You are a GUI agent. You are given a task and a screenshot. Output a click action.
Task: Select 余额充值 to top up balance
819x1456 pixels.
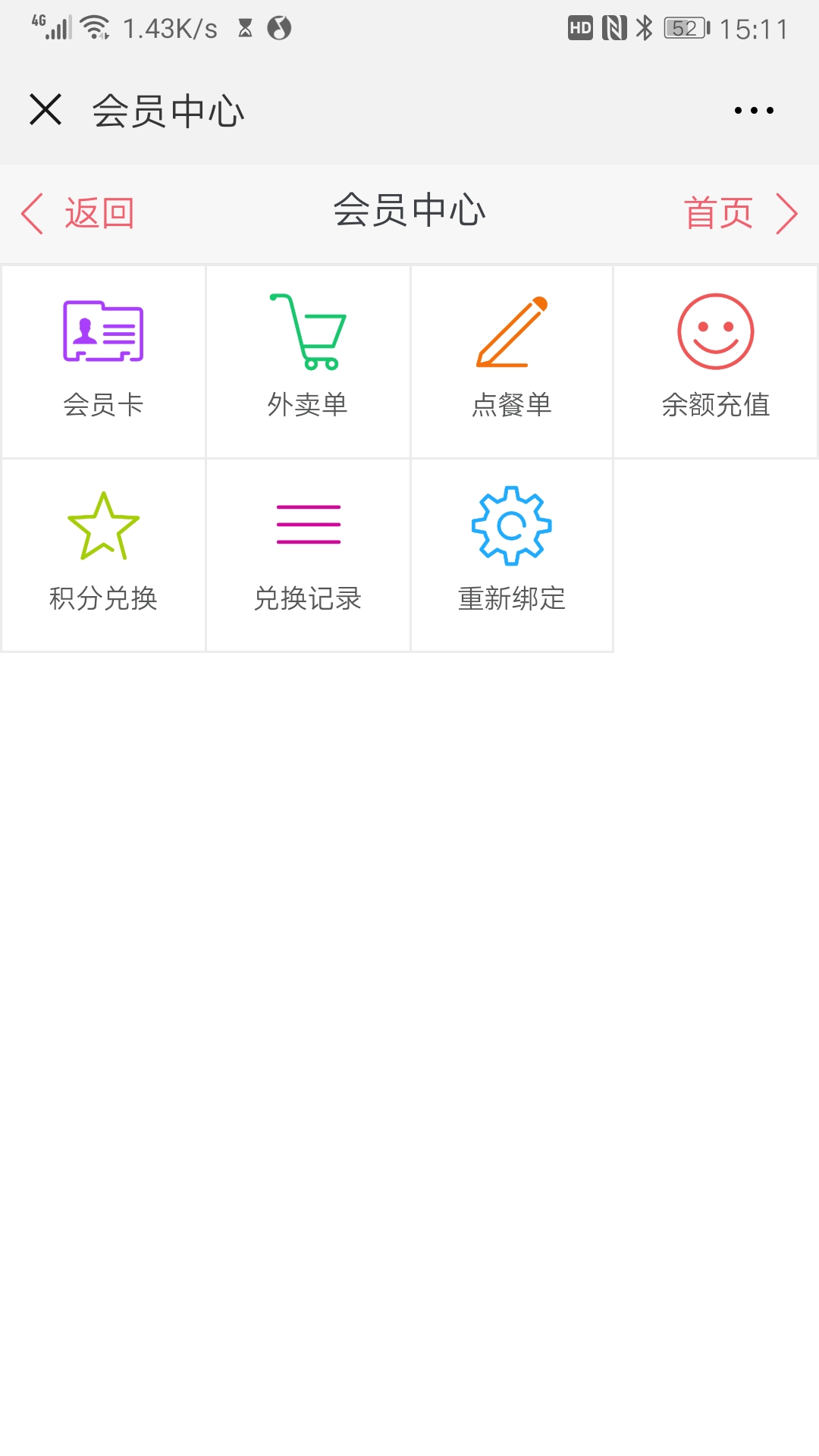click(716, 361)
